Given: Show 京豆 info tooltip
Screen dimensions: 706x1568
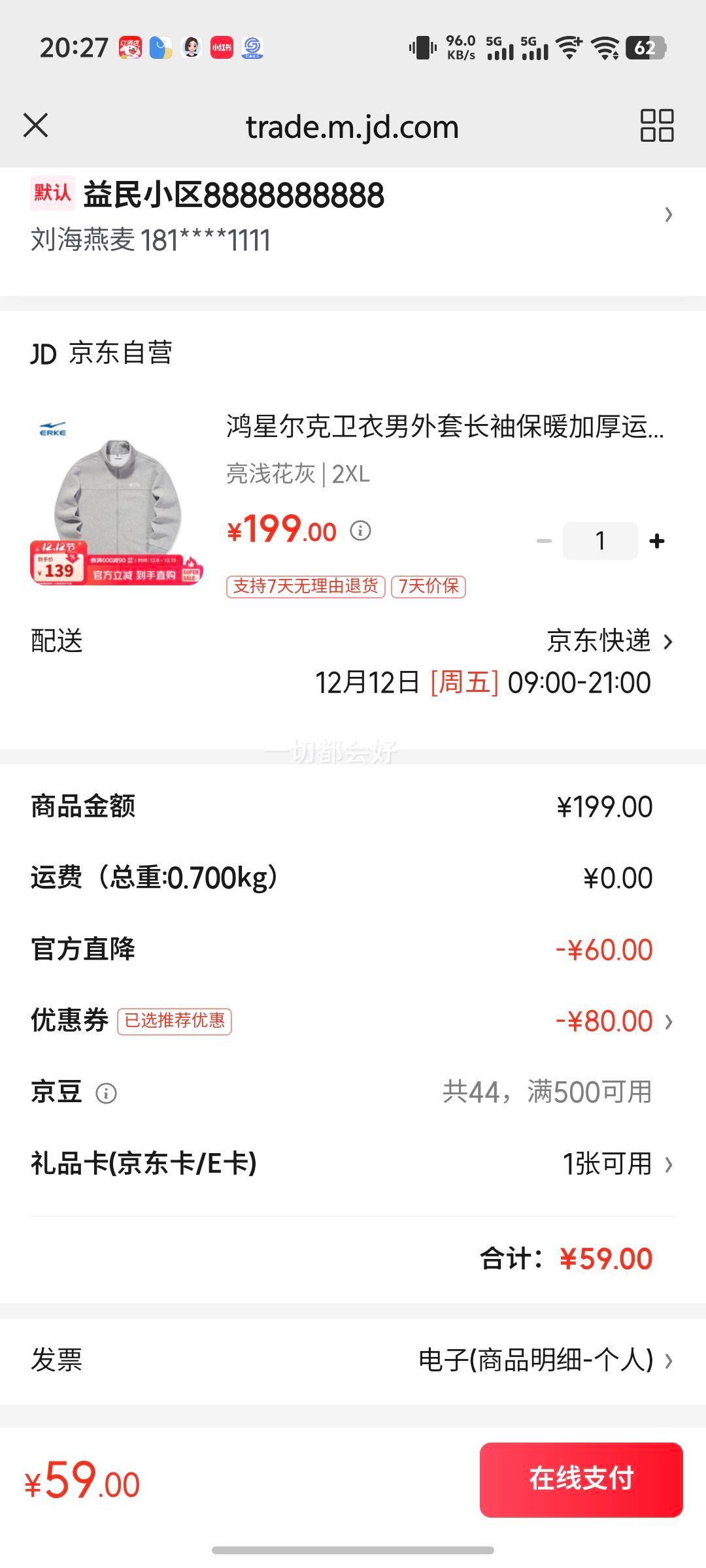Looking at the screenshot, I should [x=106, y=1093].
